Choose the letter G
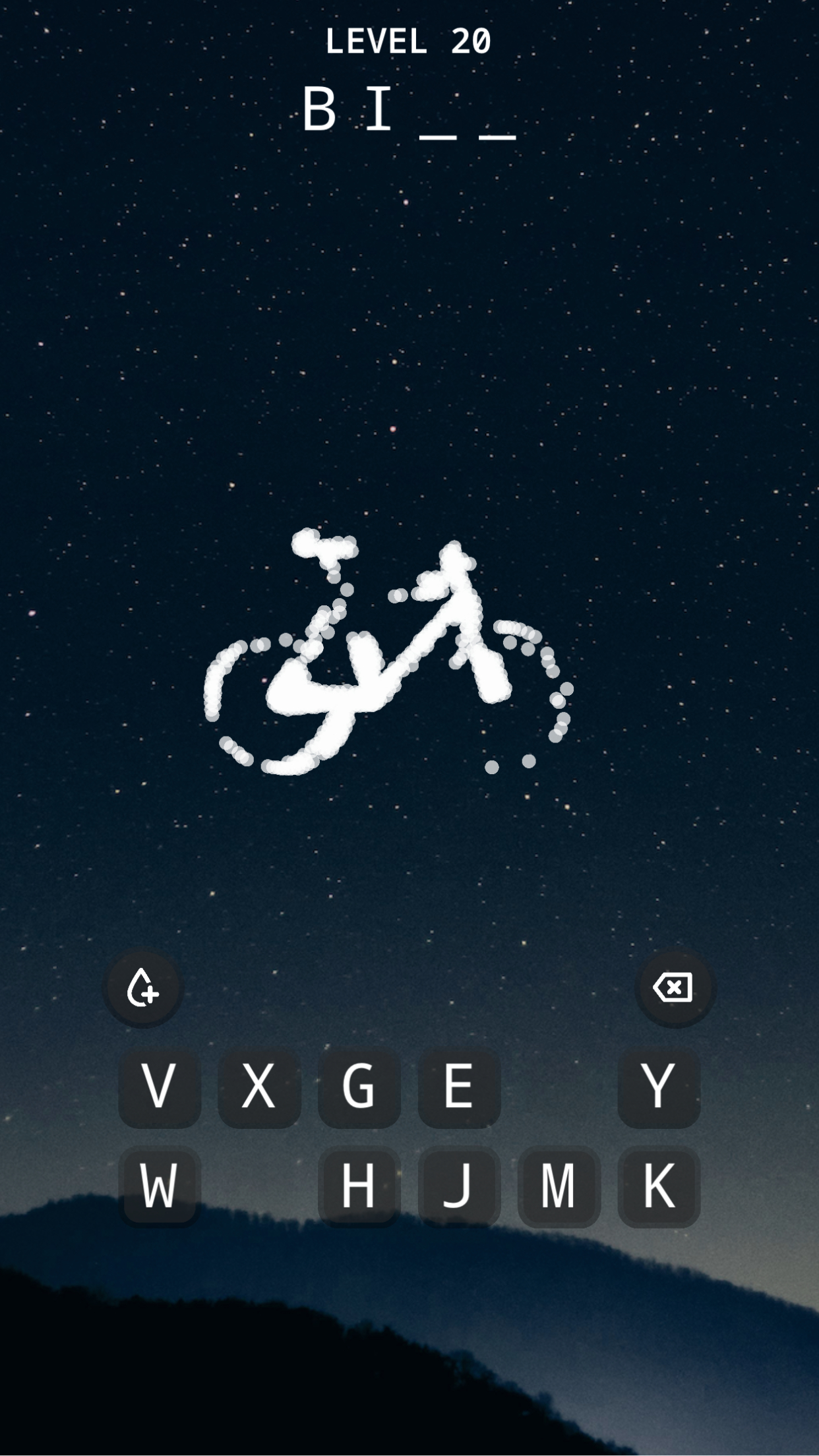This screenshot has height=1456, width=819. point(359,1086)
